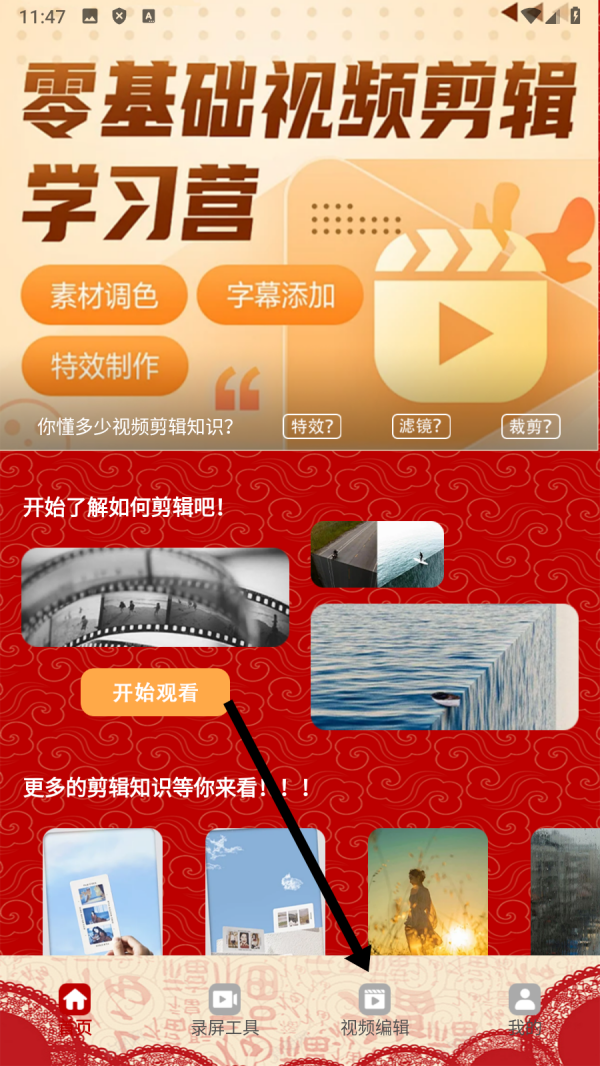The height and width of the screenshot is (1066, 600).
Task: Go to the 我的 tab
Action: 524,1010
